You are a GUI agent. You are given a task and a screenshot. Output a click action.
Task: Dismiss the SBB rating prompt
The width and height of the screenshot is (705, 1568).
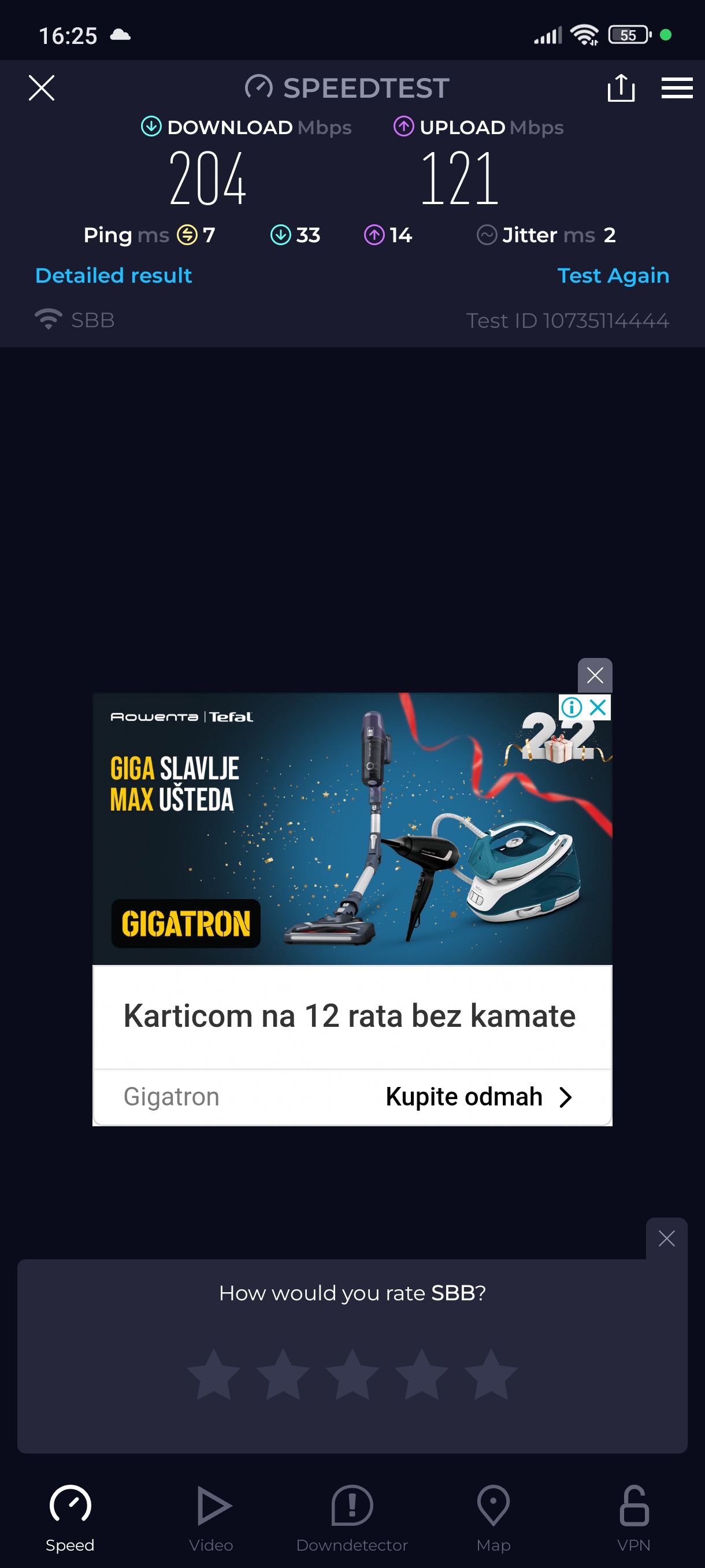[666, 1238]
